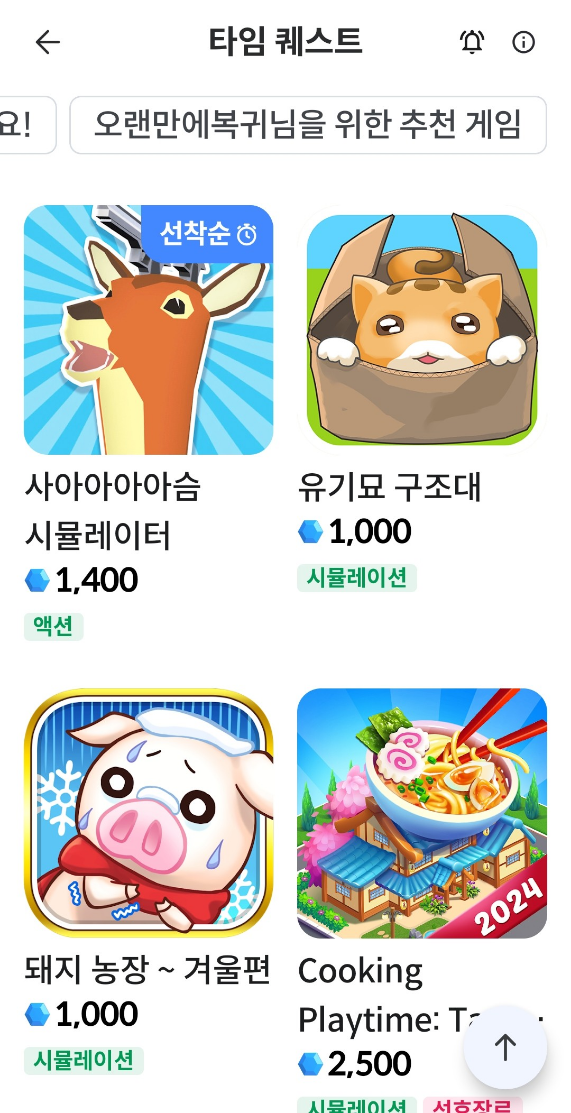This screenshot has width=571, height=1113.
Task: Open the notification bell settings
Action: 472,43
